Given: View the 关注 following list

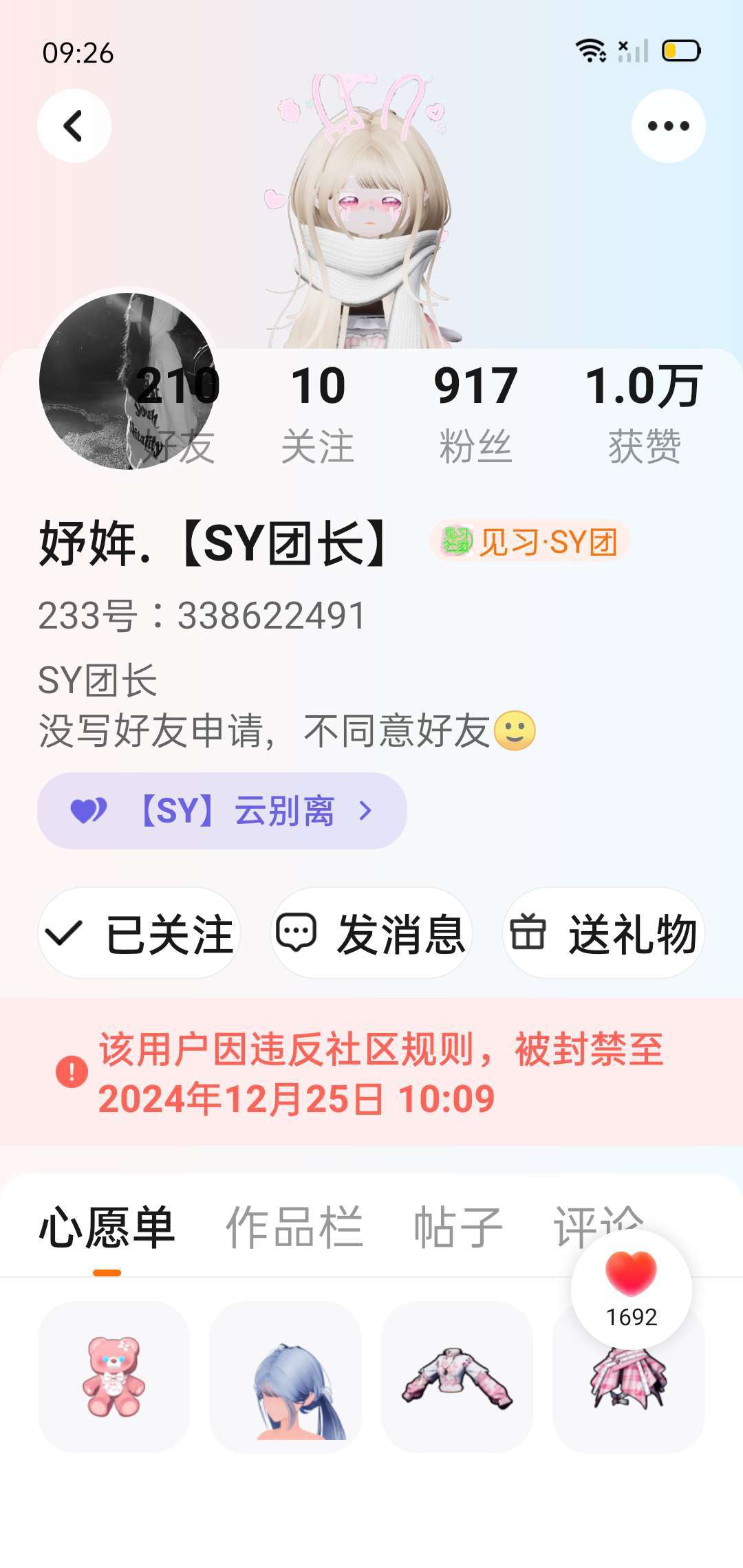Looking at the screenshot, I should click(318, 414).
